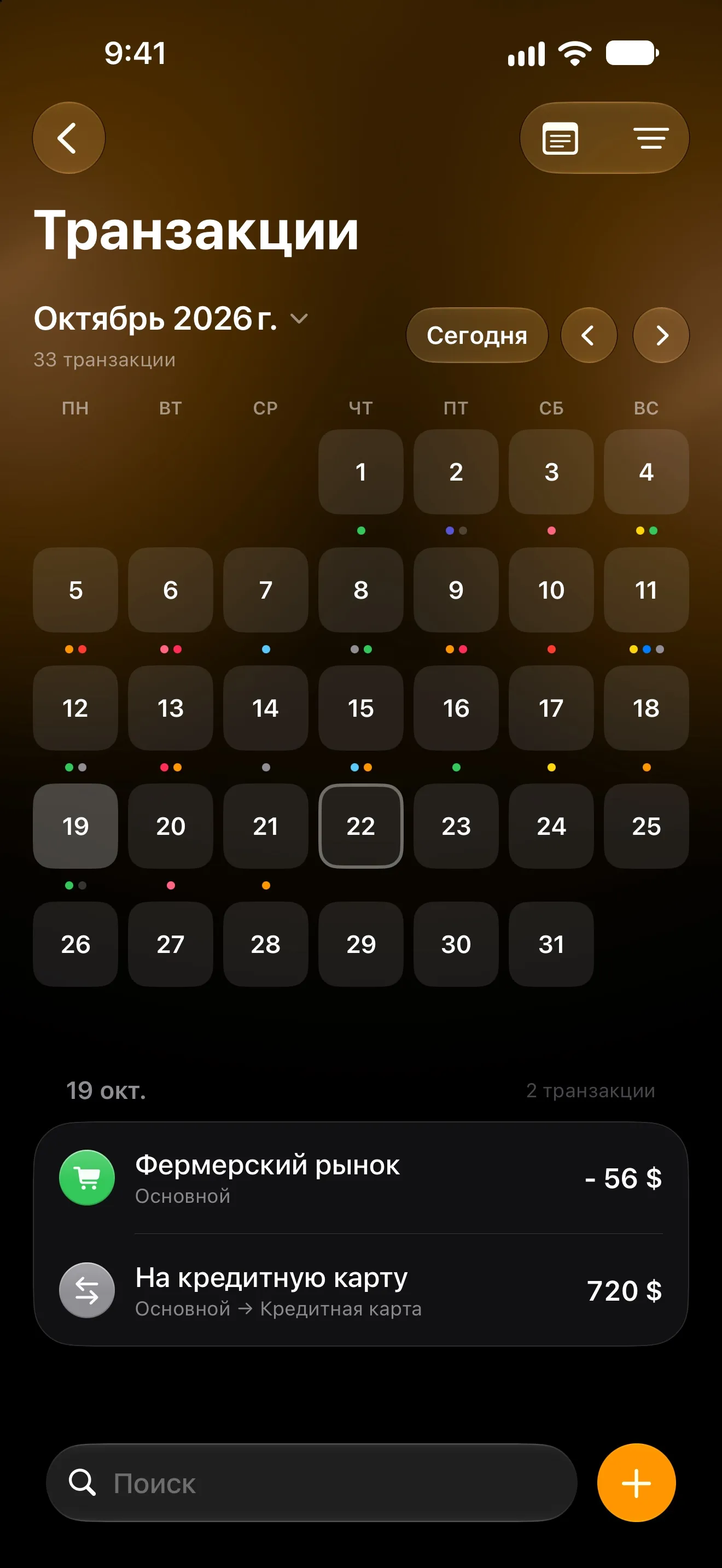Jump to today with Сегодня button

point(476,335)
